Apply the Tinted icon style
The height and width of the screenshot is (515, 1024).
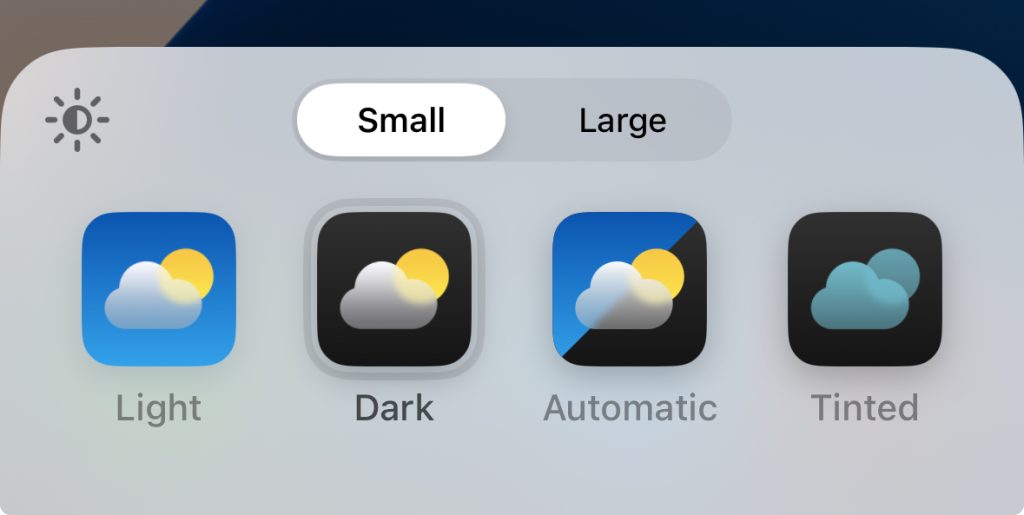pos(865,289)
